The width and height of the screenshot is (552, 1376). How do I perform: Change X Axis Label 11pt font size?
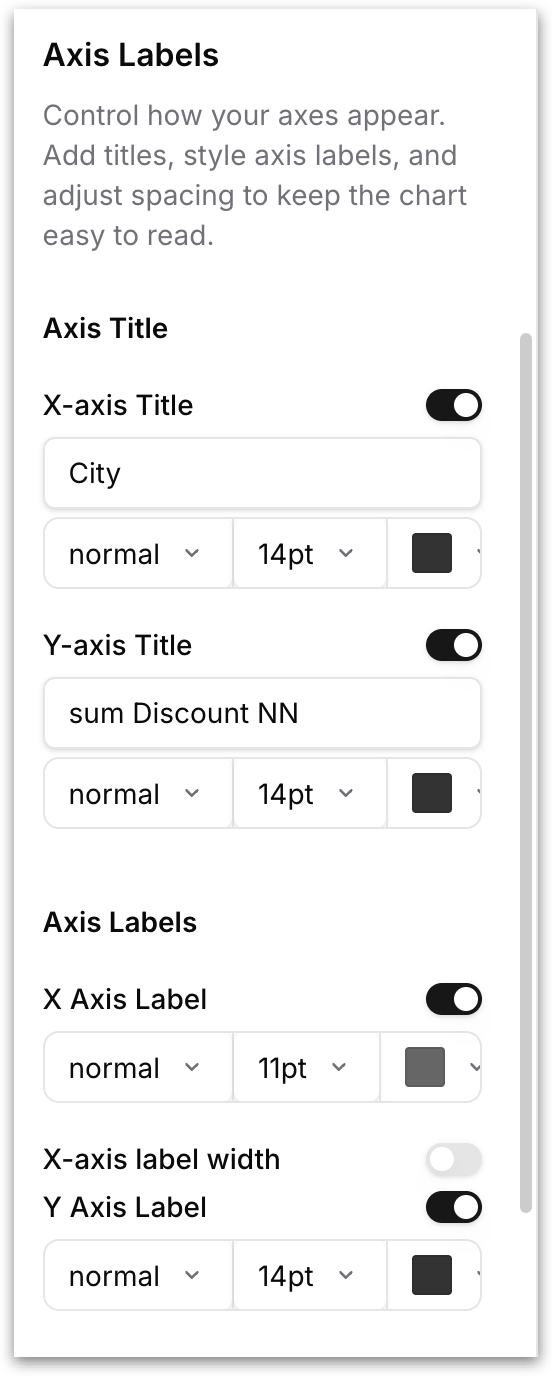pyautogui.click(x=306, y=1068)
